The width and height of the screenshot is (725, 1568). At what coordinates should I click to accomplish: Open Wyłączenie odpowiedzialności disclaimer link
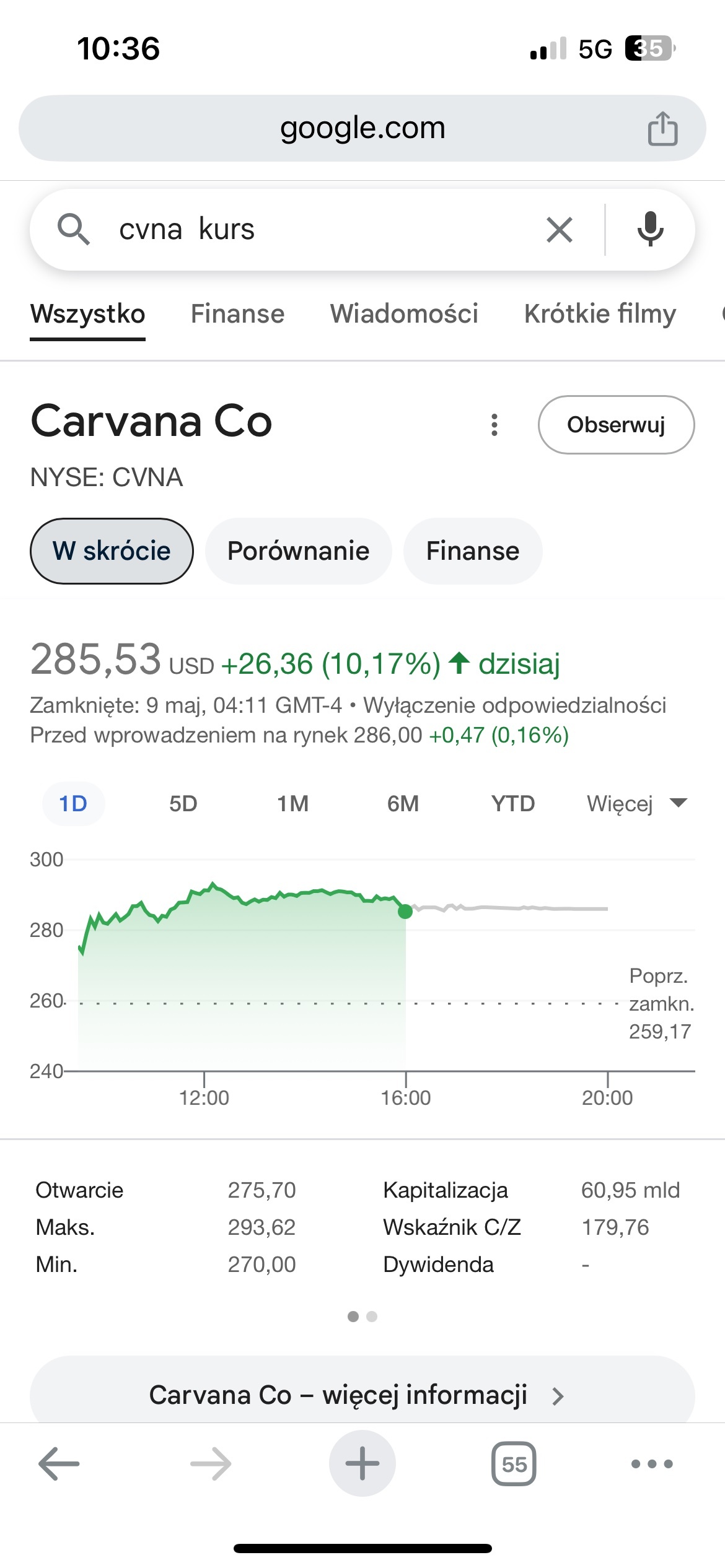514,705
